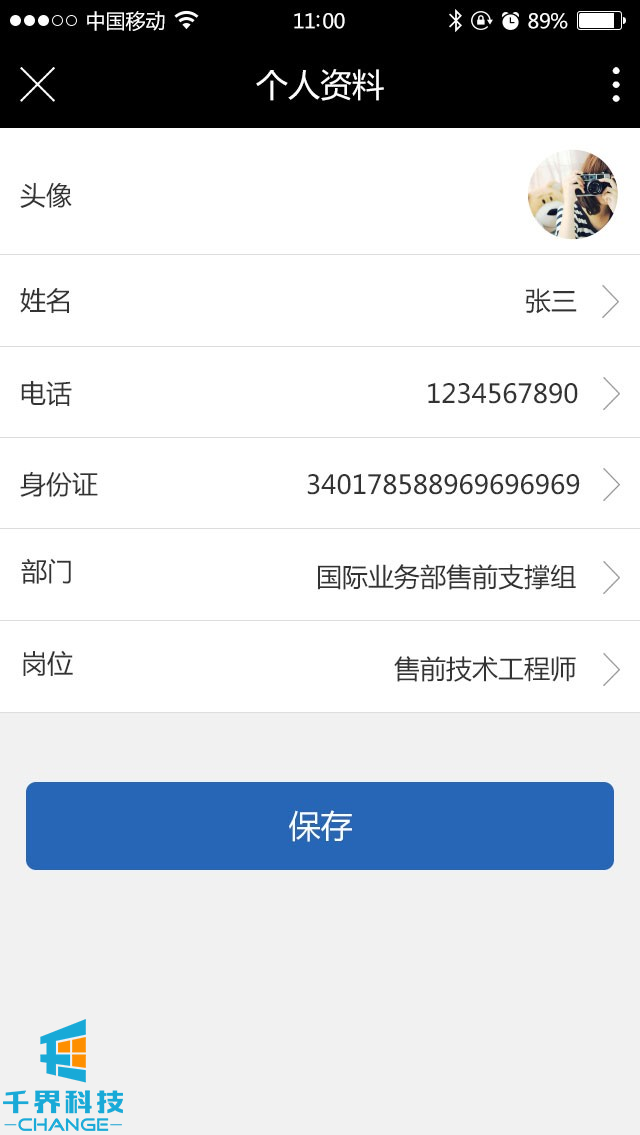Change the 头像 profile photo
640x1135 pixels.
pyautogui.click(x=572, y=194)
